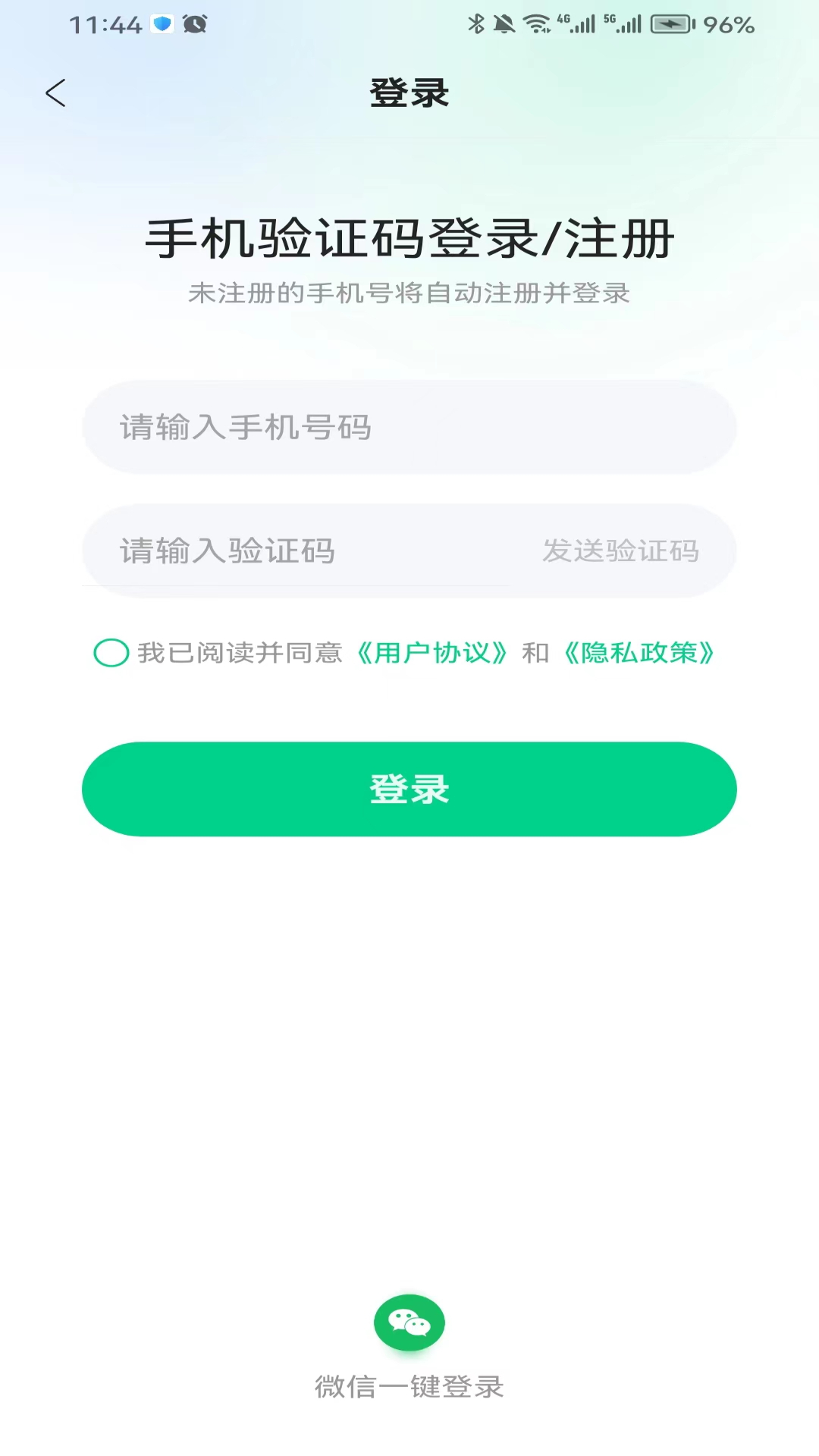Tap the alarm clock icon in status bar

pos(196,23)
